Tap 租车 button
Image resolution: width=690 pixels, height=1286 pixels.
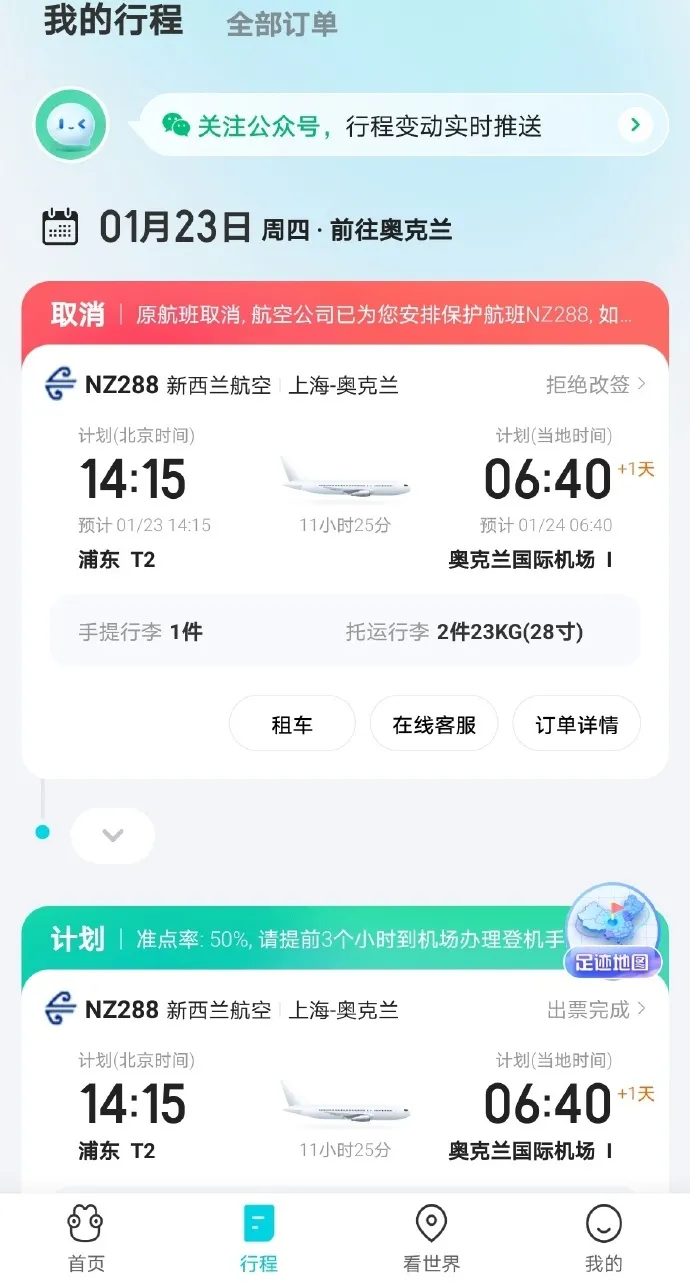tap(292, 724)
